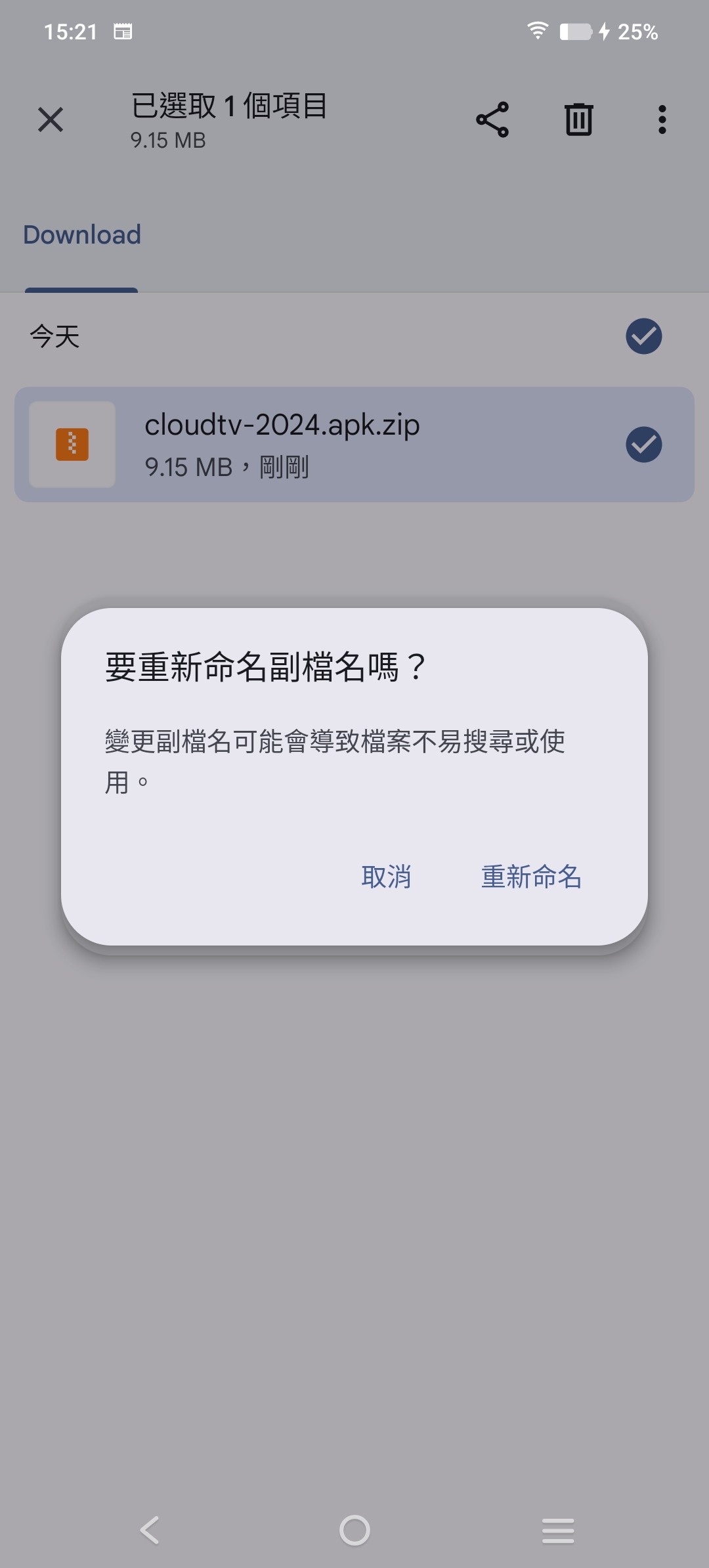
Task: Open the Download tab
Action: click(82, 235)
